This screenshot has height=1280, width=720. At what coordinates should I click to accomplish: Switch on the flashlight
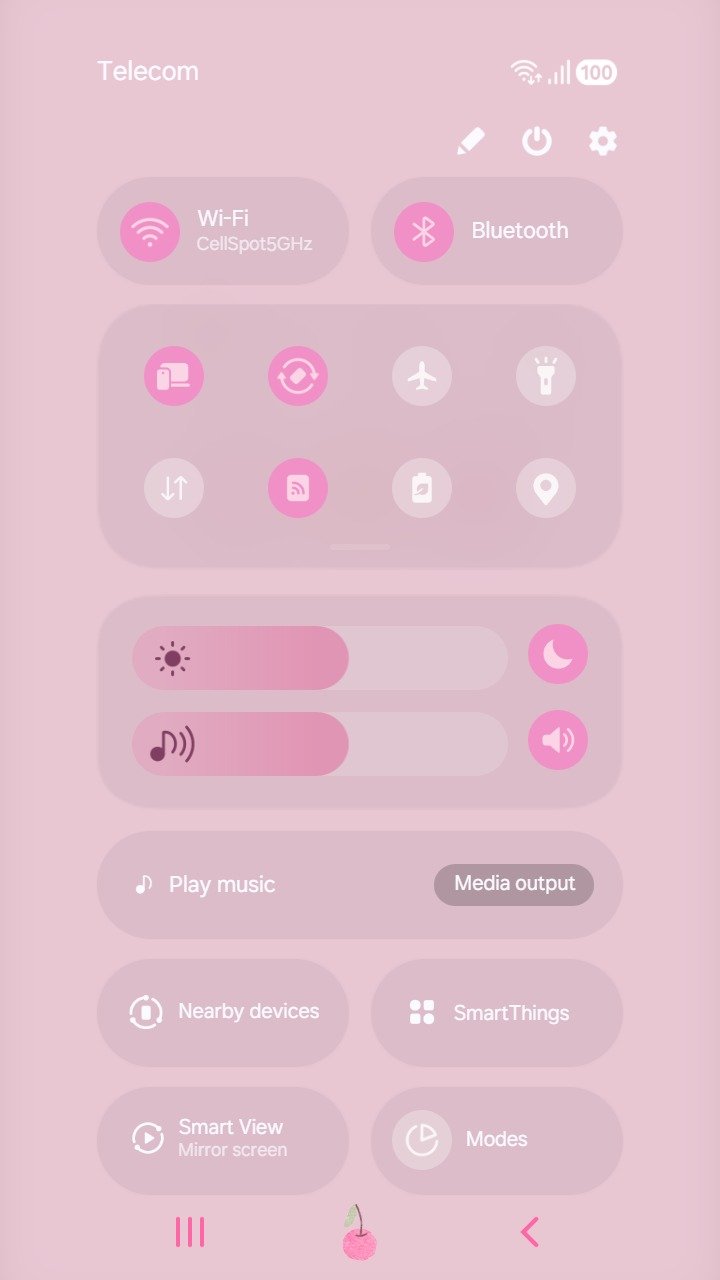click(x=546, y=376)
